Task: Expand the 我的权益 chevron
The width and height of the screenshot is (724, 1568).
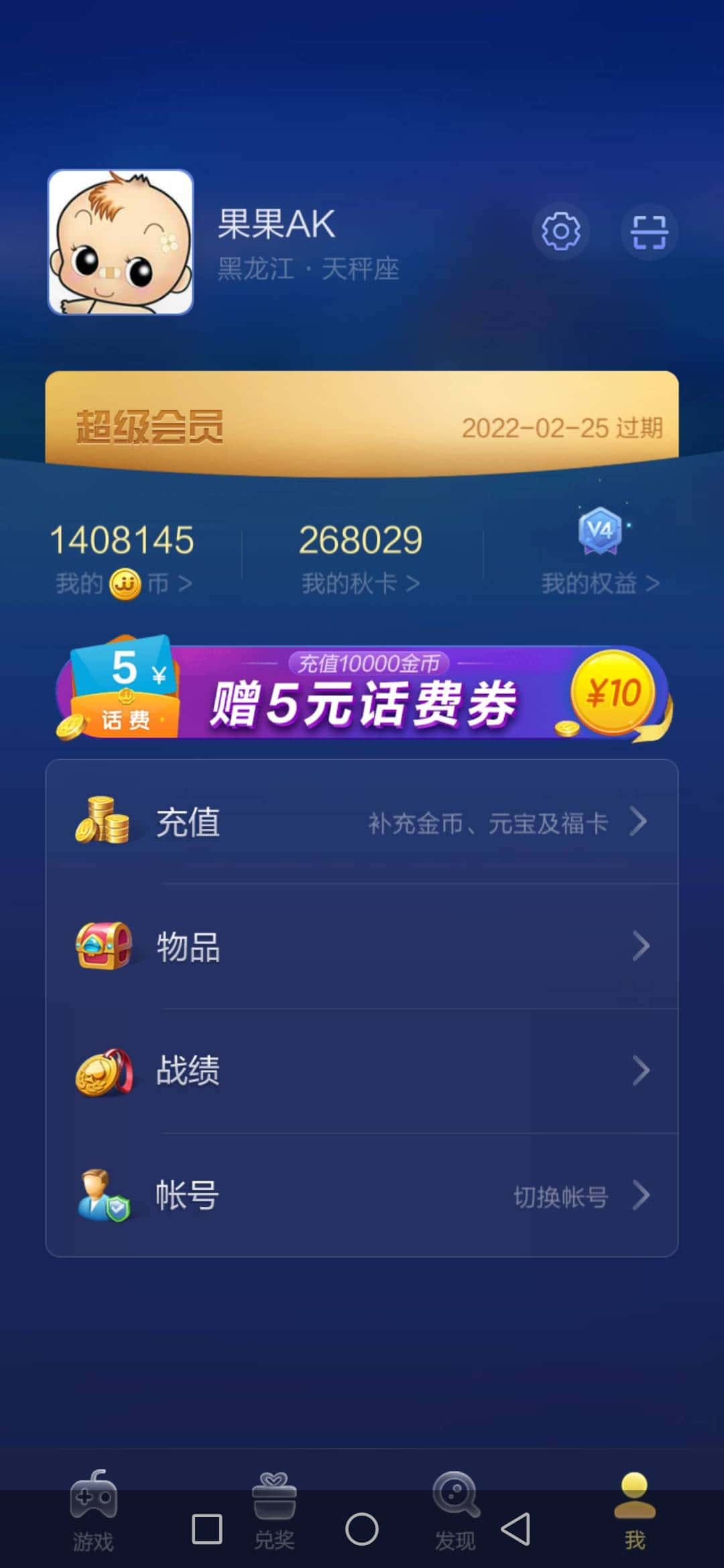Action: point(650,583)
